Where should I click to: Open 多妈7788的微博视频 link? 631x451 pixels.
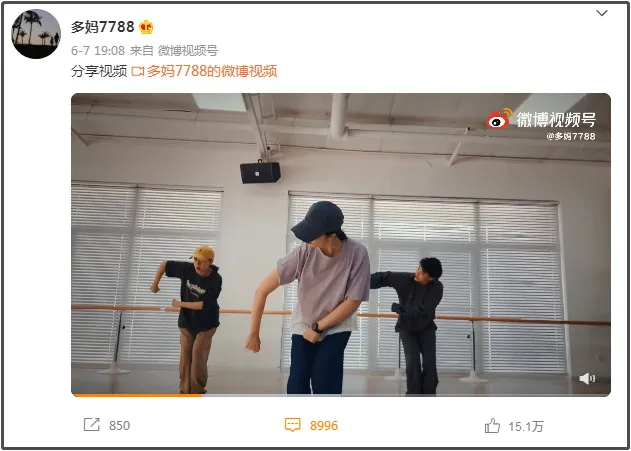pos(211,71)
